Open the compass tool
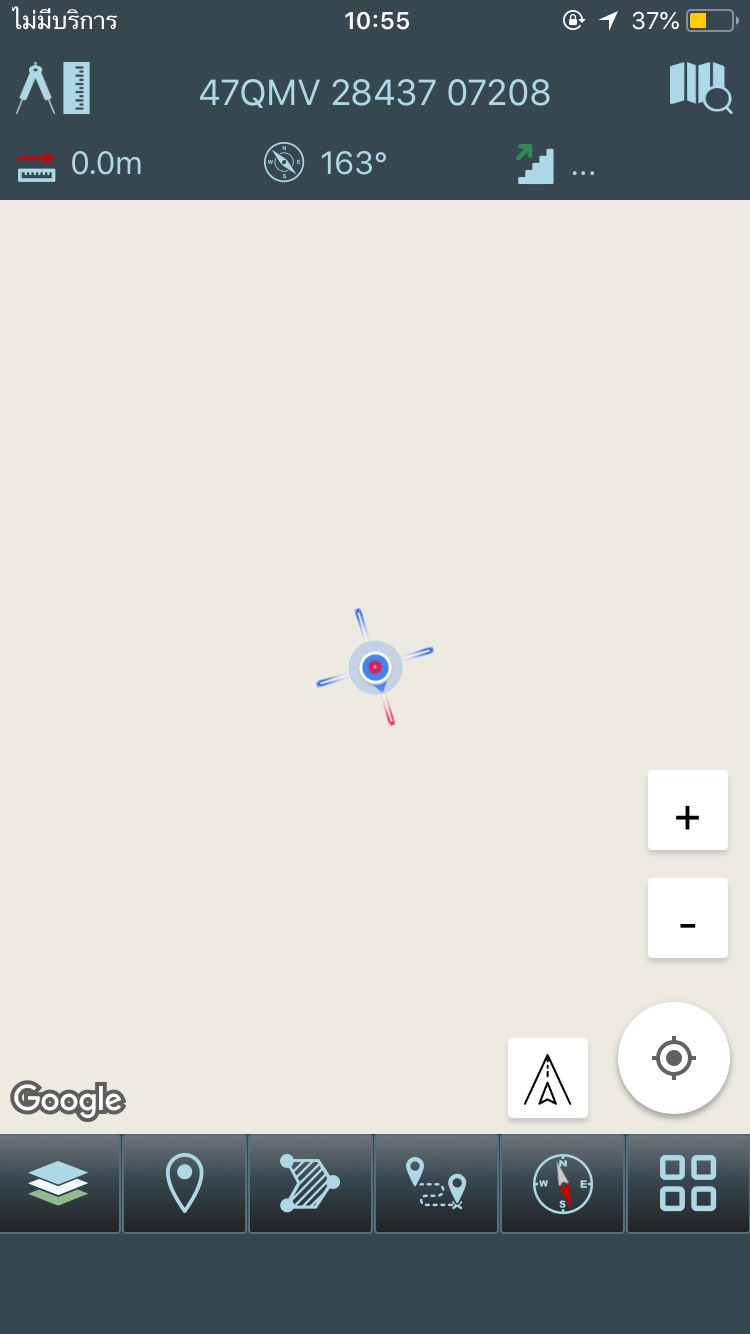 point(563,1184)
